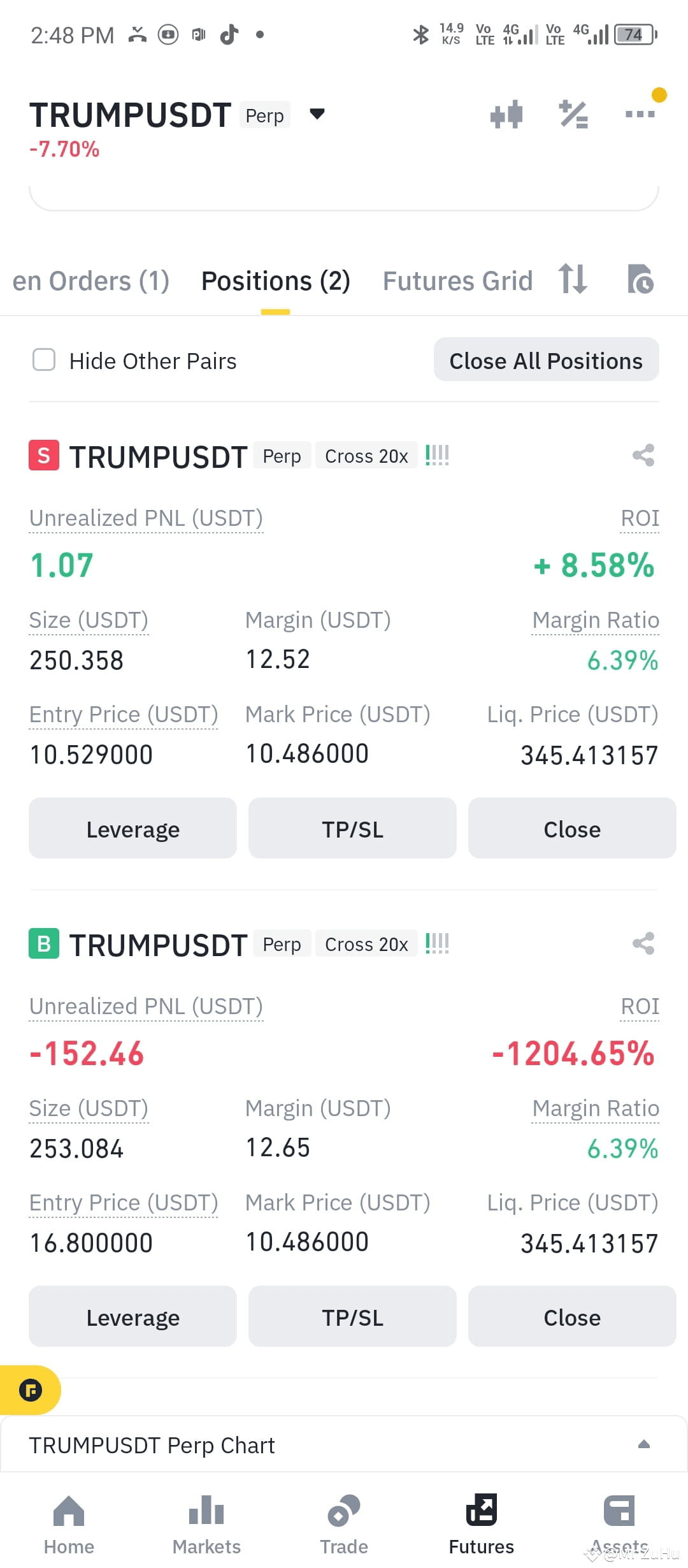Set TP/SL for the short position
This screenshot has height=1568, width=688.
tap(352, 828)
